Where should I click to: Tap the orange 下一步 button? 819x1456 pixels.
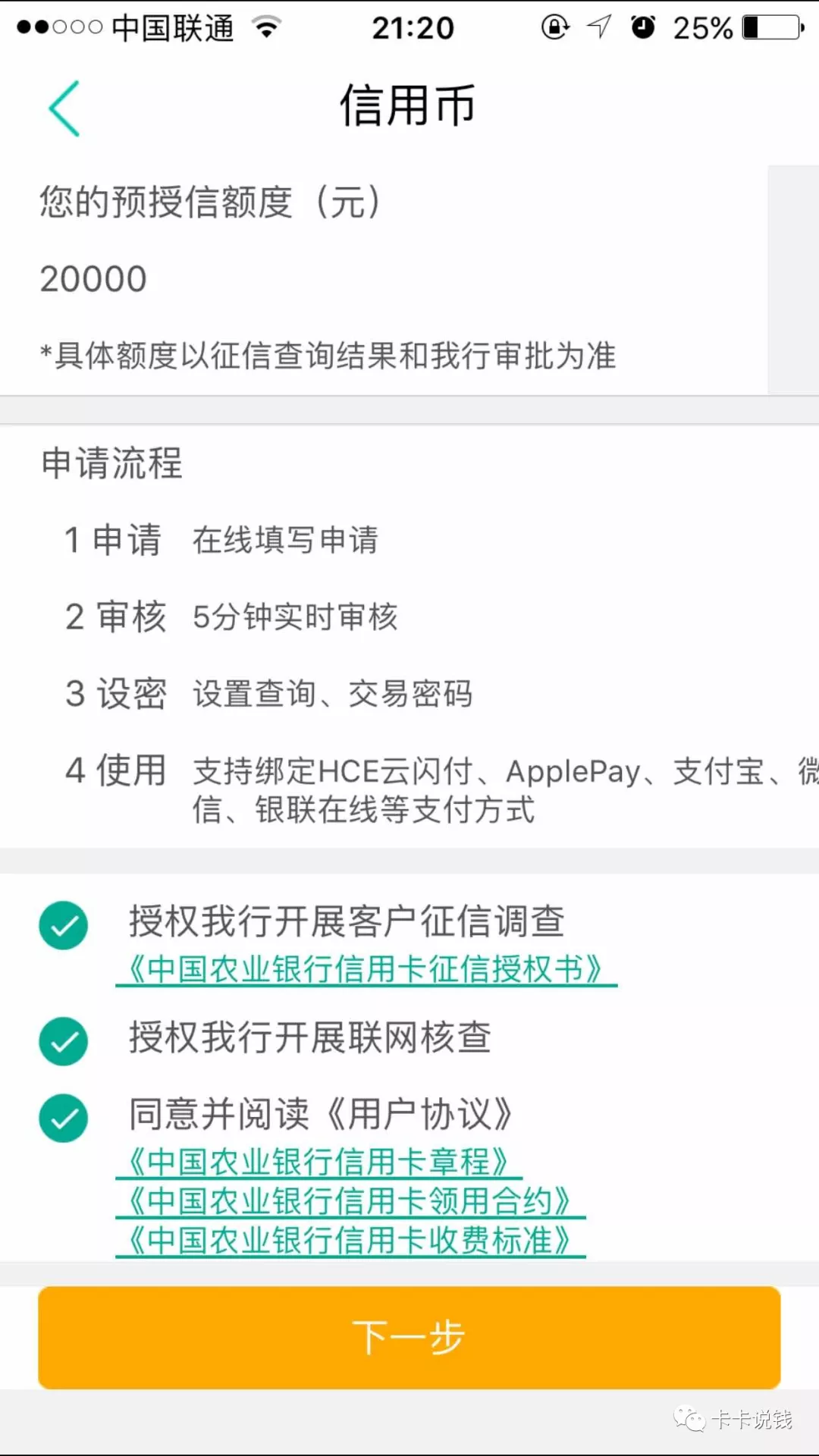tap(409, 1338)
